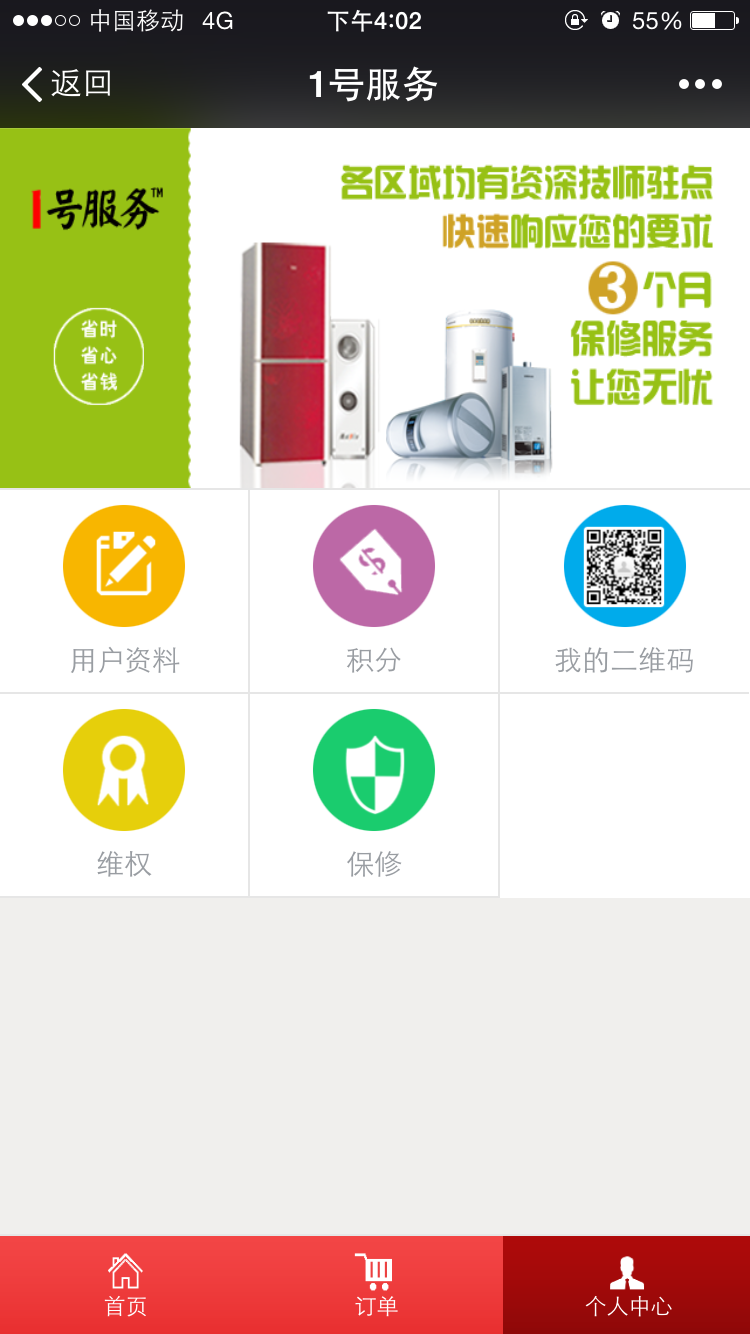Open the 1号服务 promotional banner
The height and width of the screenshot is (1334, 750).
coord(375,308)
